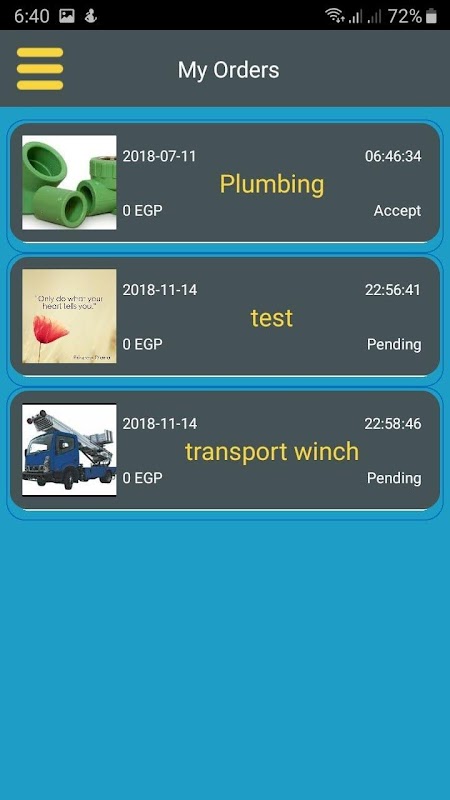Open the test order card
Viewport: 450px width, 800px height.
point(225,316)
